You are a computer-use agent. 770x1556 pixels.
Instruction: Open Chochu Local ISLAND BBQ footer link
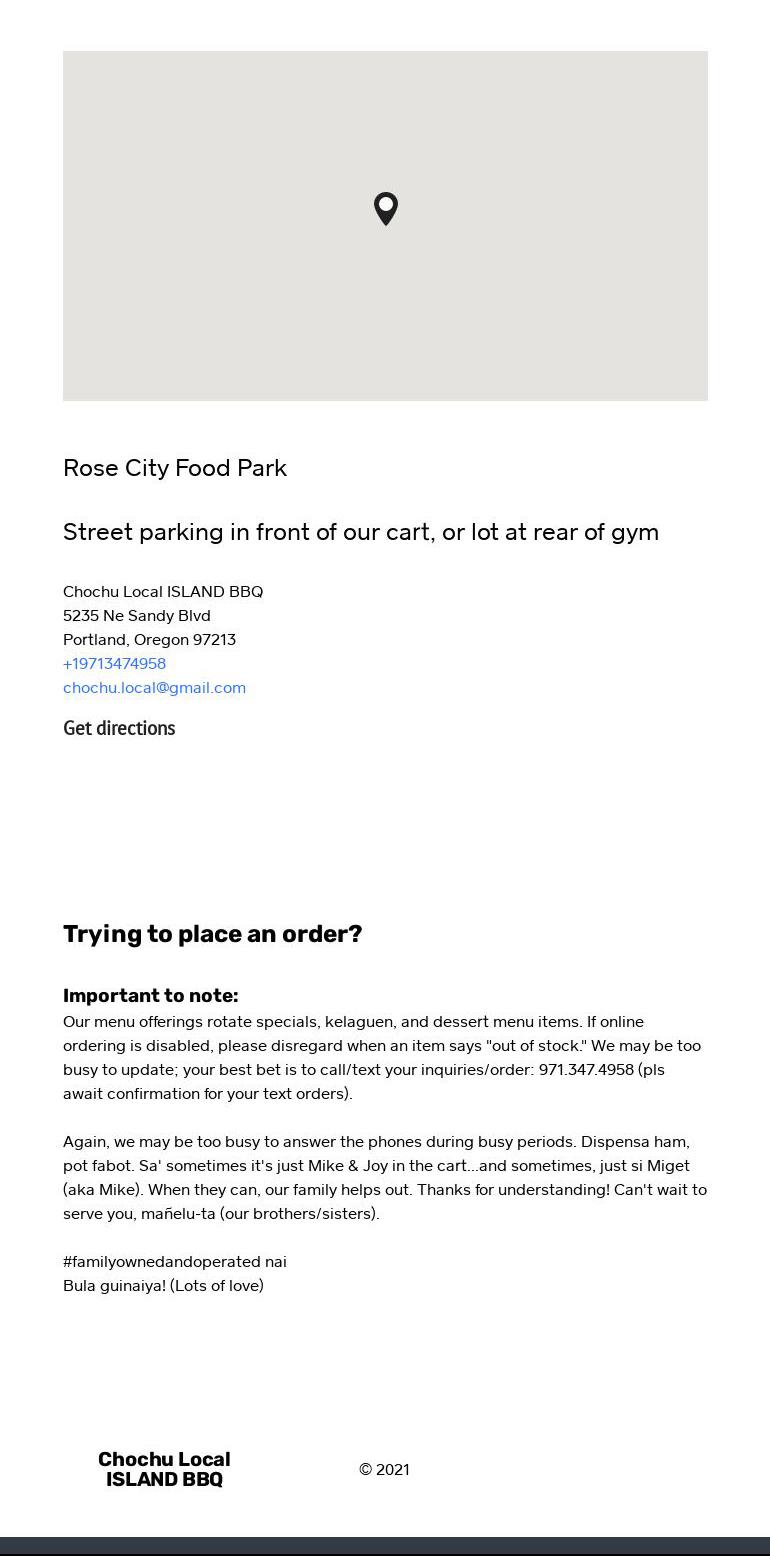164,1469
